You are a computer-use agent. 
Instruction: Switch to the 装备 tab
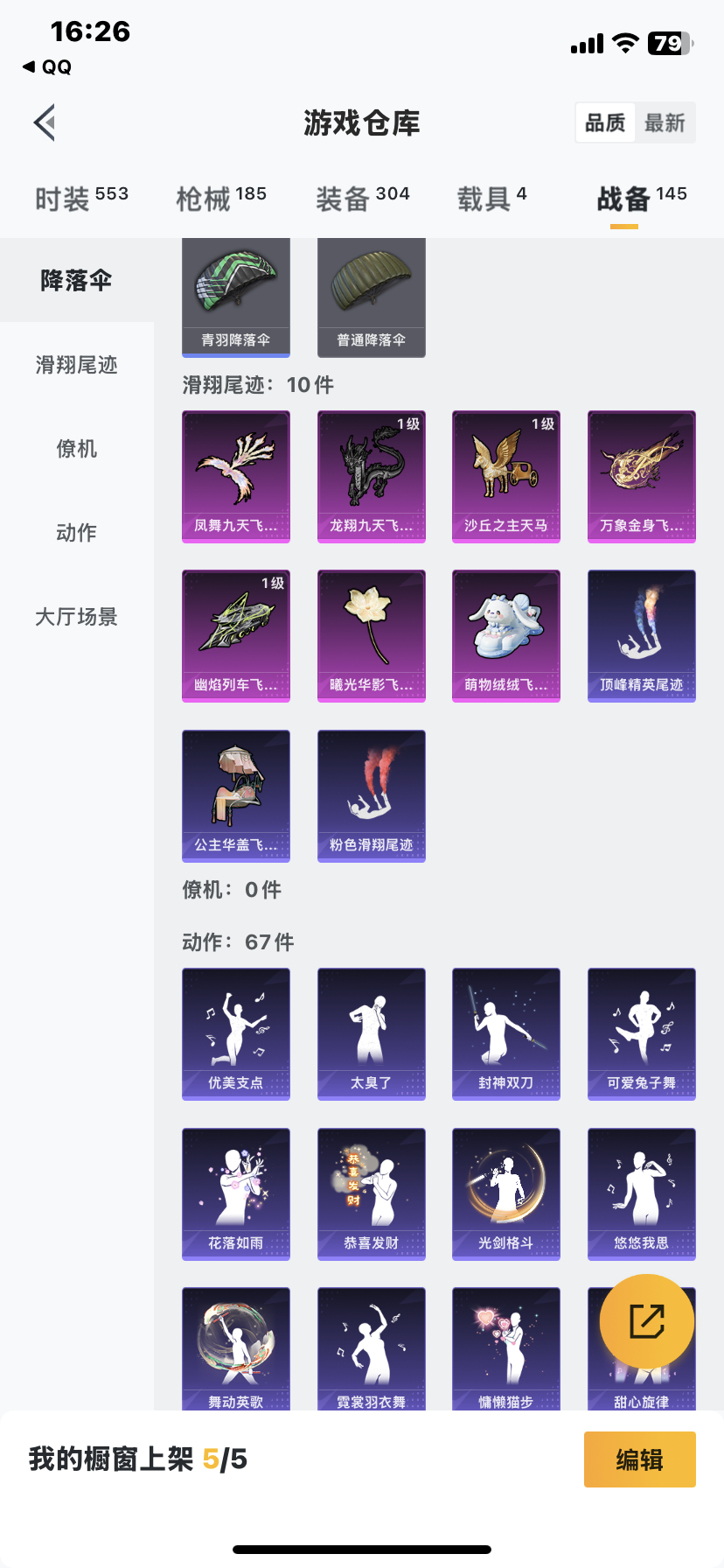point(362,199)
